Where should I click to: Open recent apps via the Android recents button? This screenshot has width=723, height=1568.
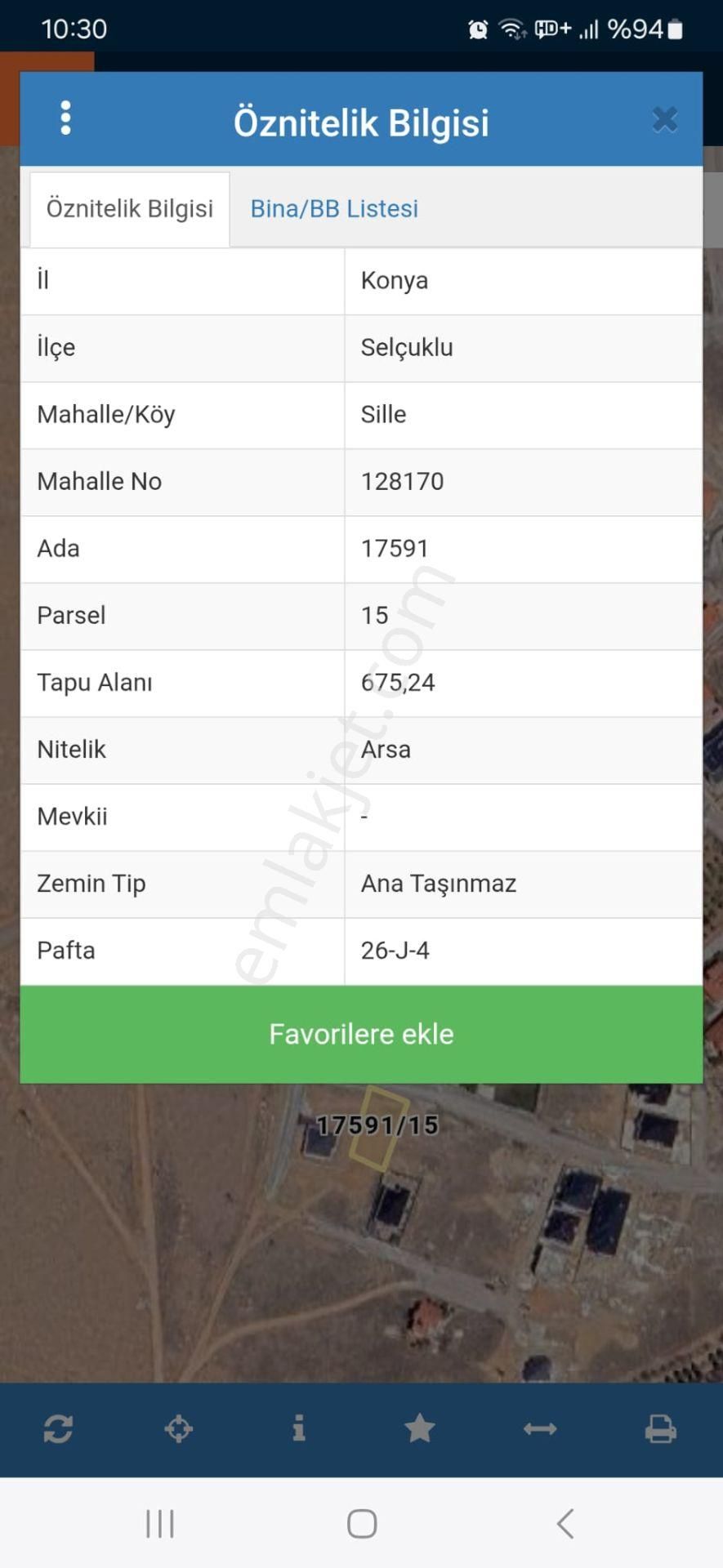(x=160, y=1521)
